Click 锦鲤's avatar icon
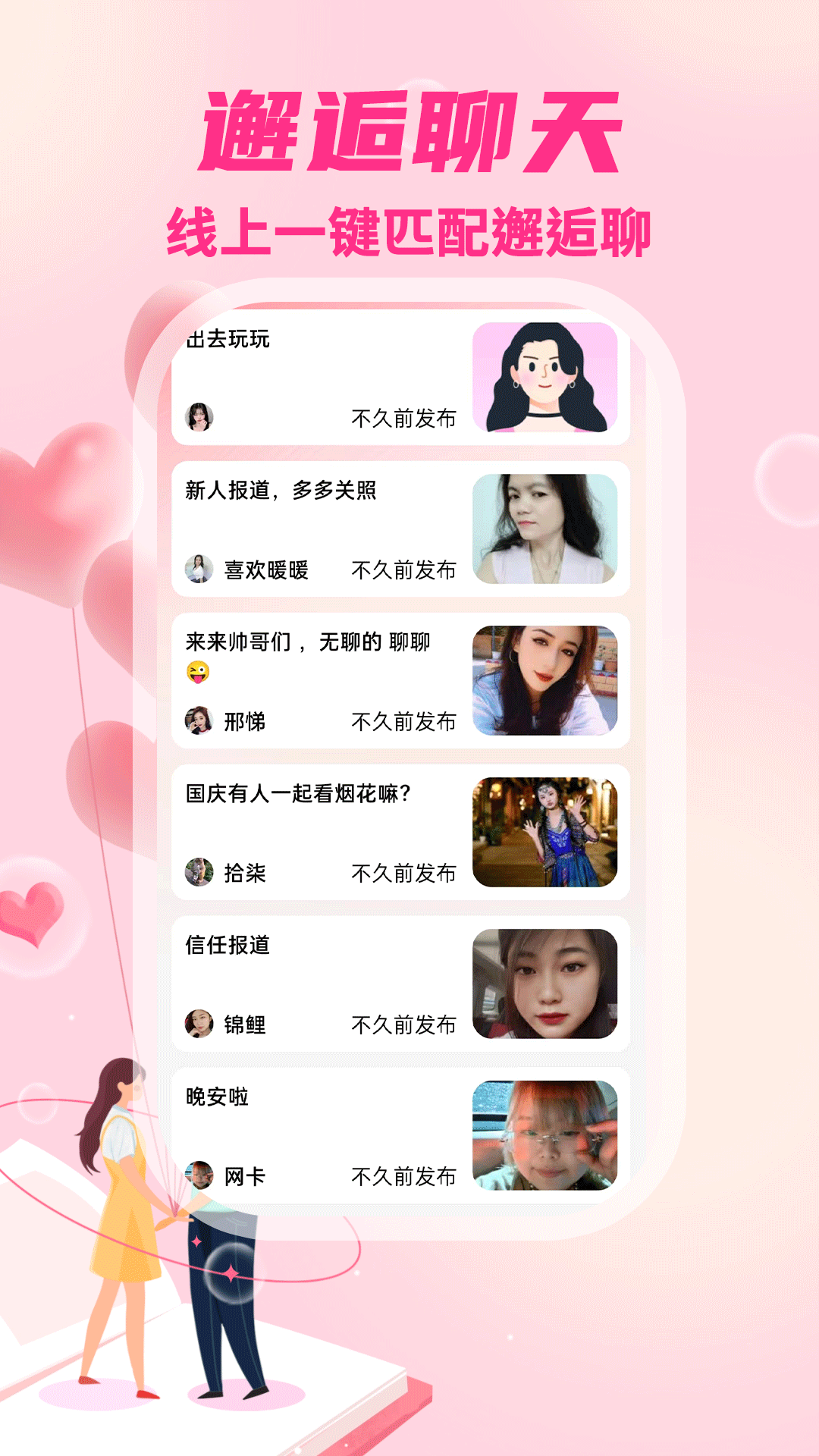This screenshot has width=819, height=1456. (199, 1021)
